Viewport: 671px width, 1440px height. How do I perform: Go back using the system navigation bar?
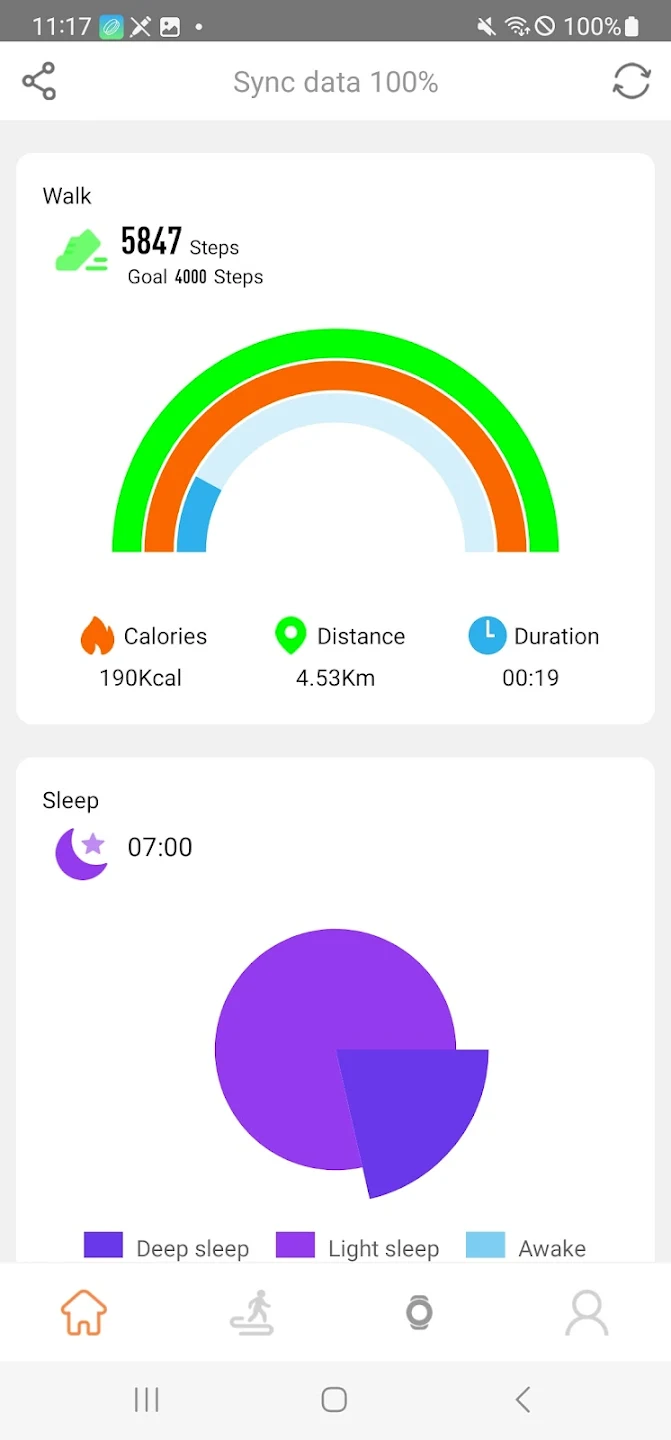[x=522, y=1399]
